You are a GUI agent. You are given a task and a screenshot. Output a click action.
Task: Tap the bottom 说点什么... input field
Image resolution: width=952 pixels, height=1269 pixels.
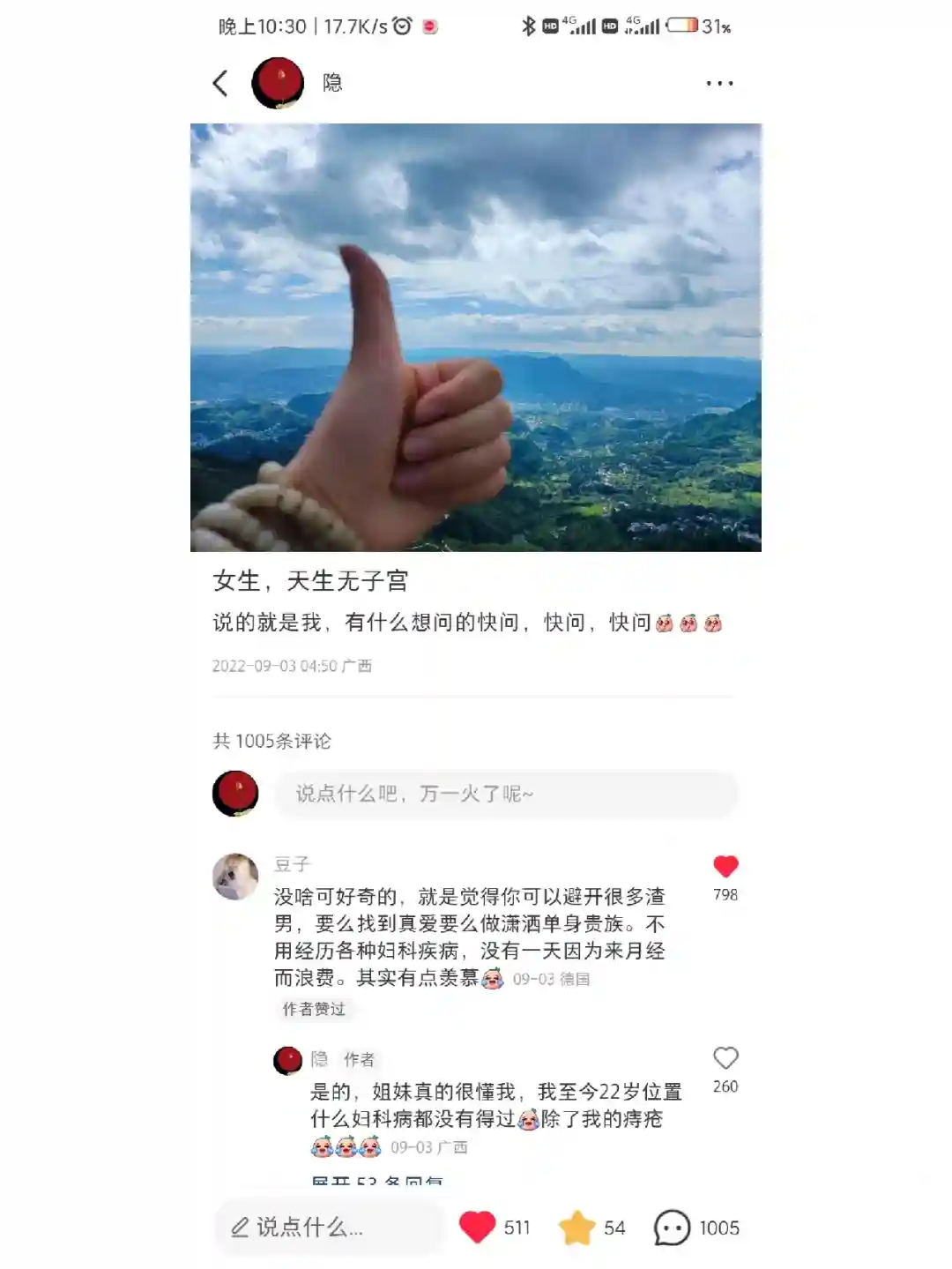328,1227
